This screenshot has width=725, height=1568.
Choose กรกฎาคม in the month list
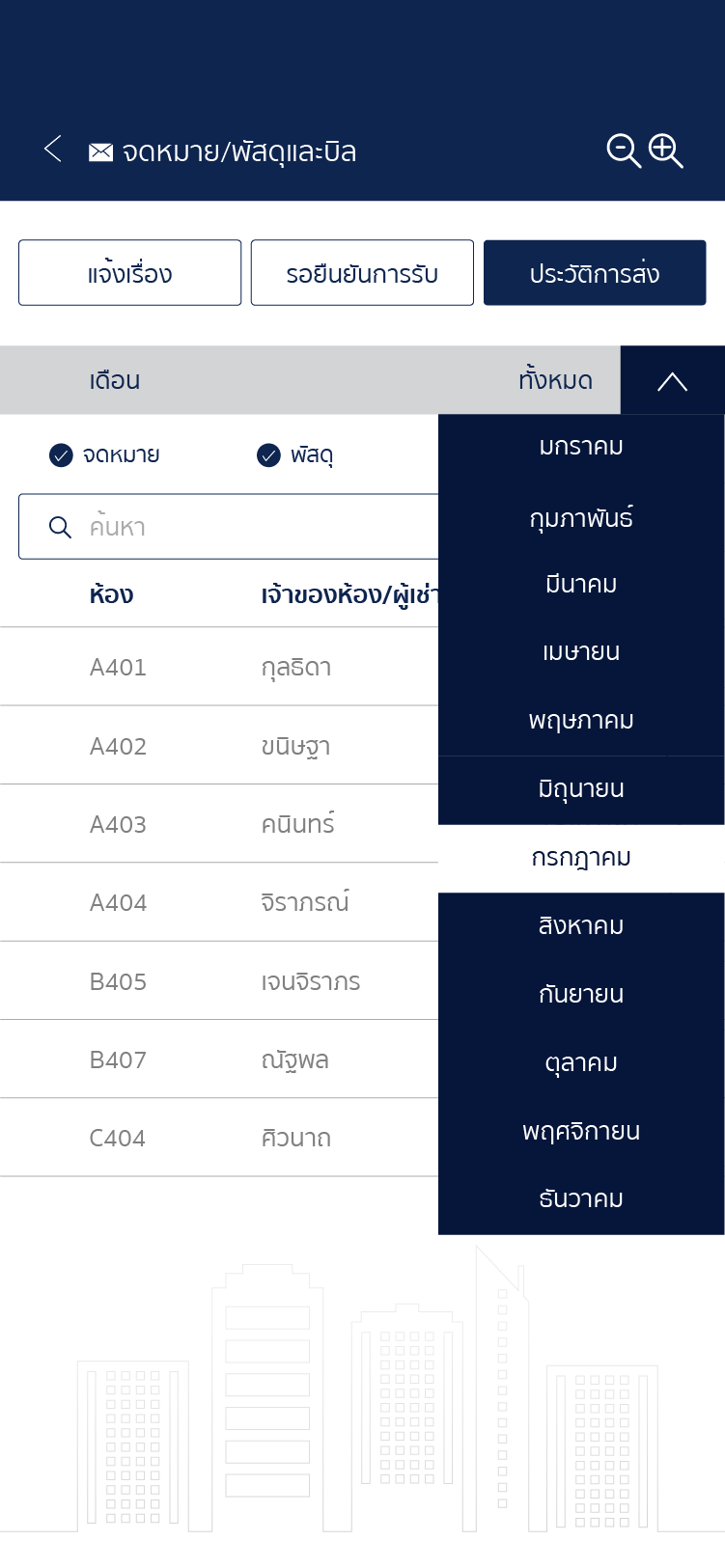[x=581, y=858]
